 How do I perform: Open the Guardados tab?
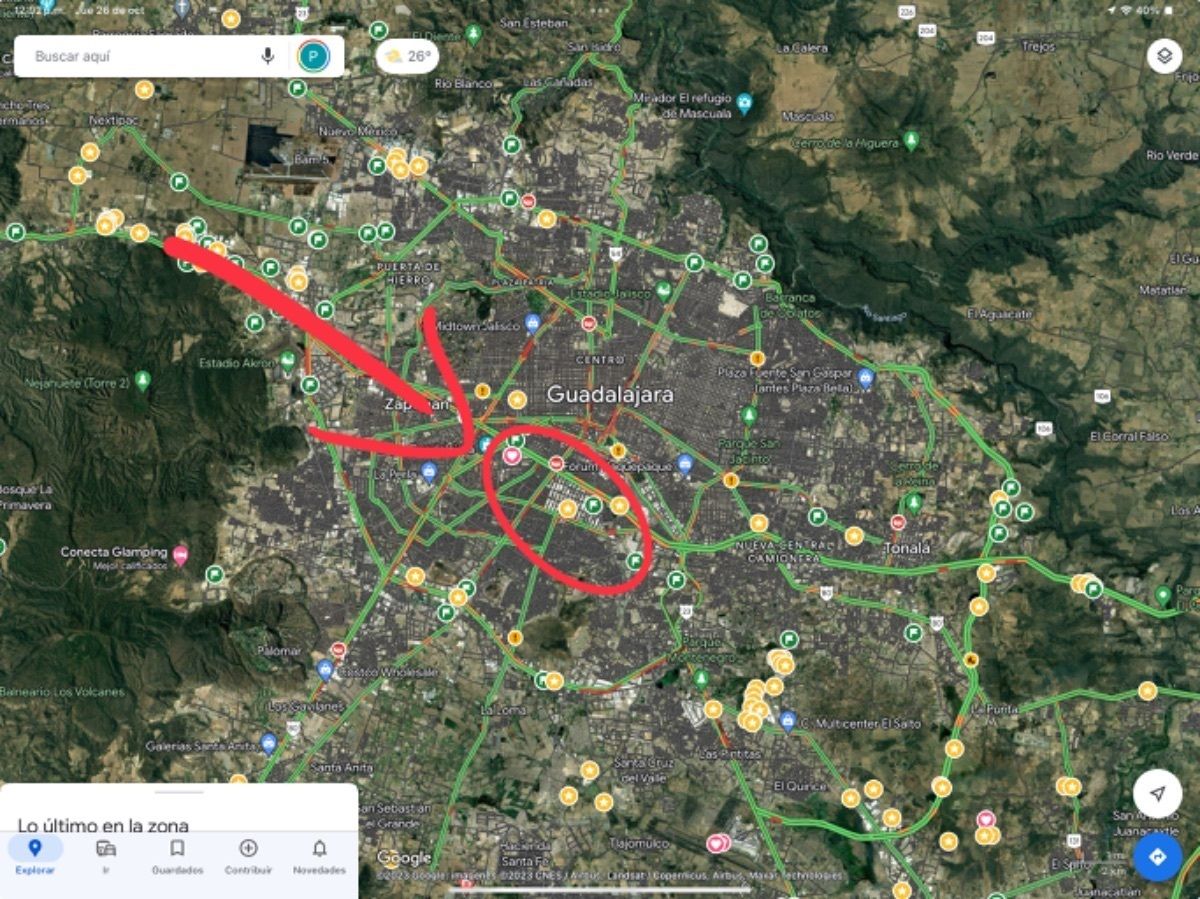(x=177, y=856)
